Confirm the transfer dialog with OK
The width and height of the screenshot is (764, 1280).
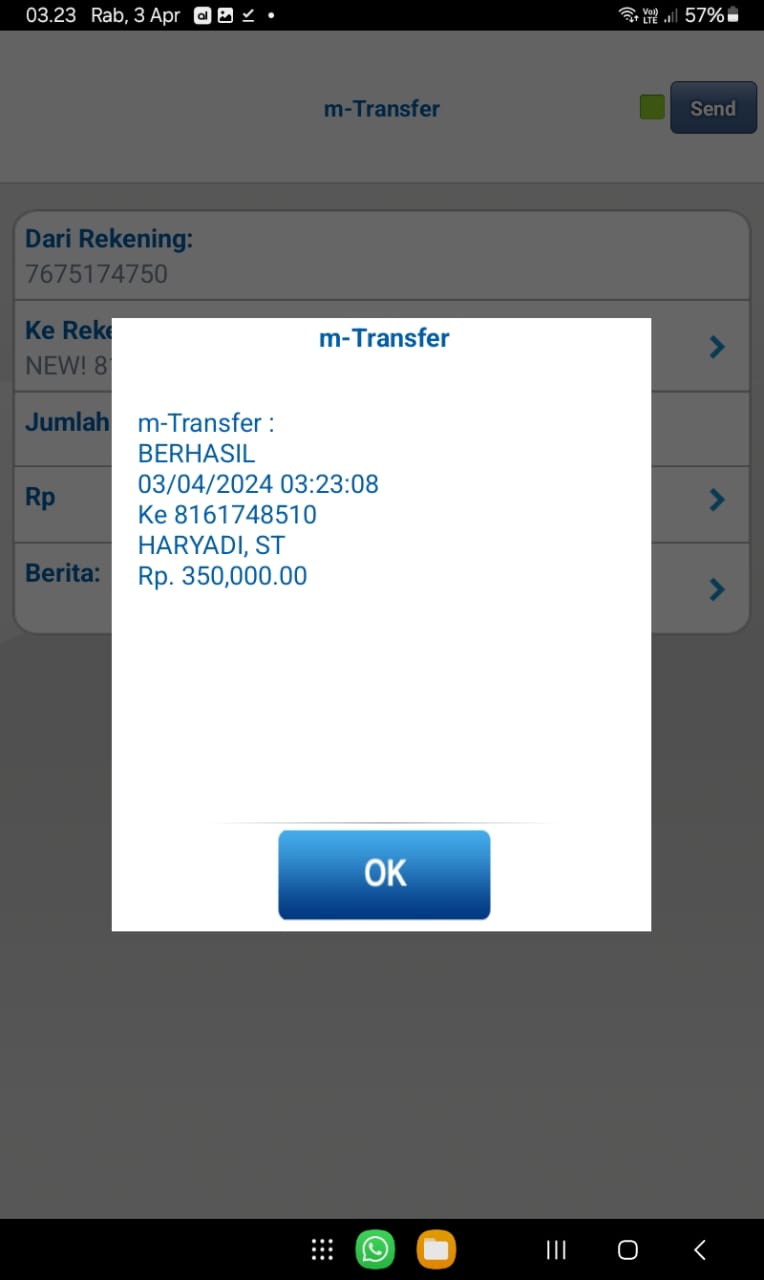[x=384, y=874]
